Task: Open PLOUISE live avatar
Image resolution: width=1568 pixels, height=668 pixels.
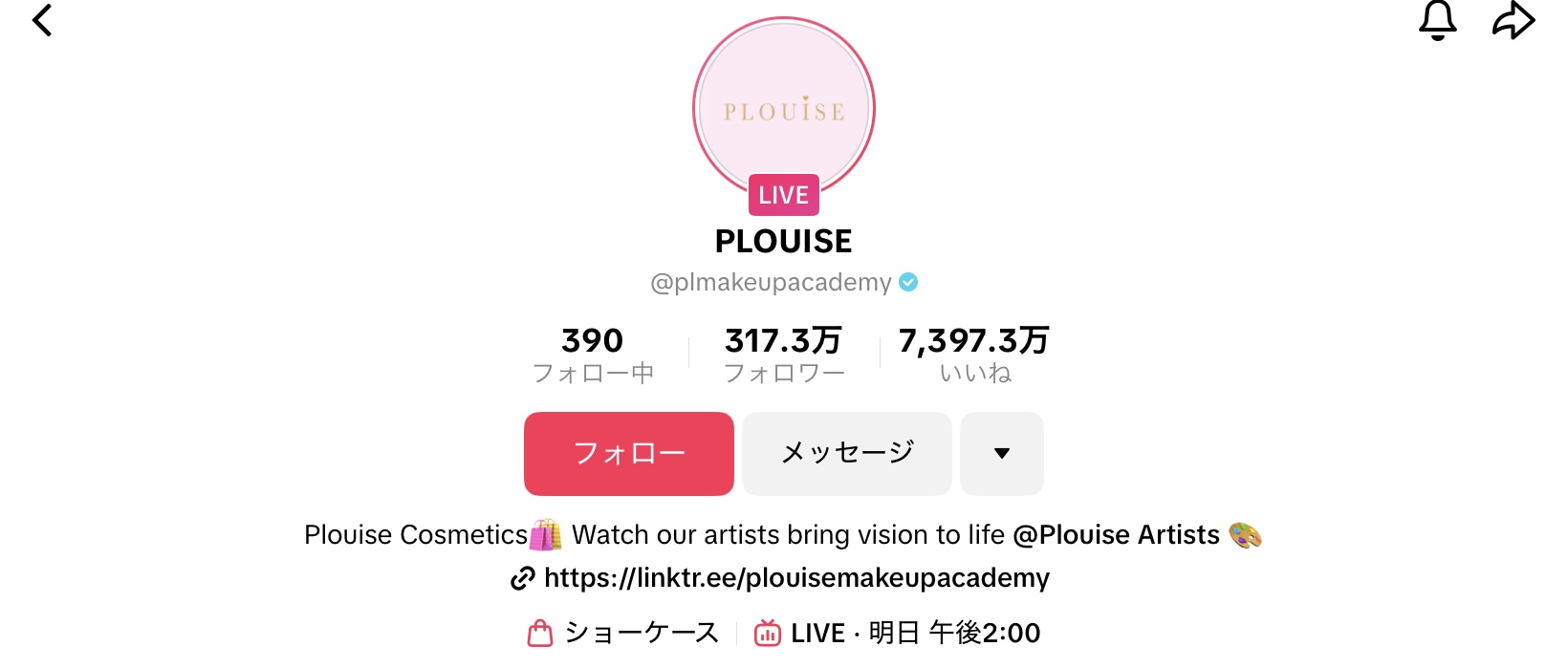Action: tap(783, 110)
